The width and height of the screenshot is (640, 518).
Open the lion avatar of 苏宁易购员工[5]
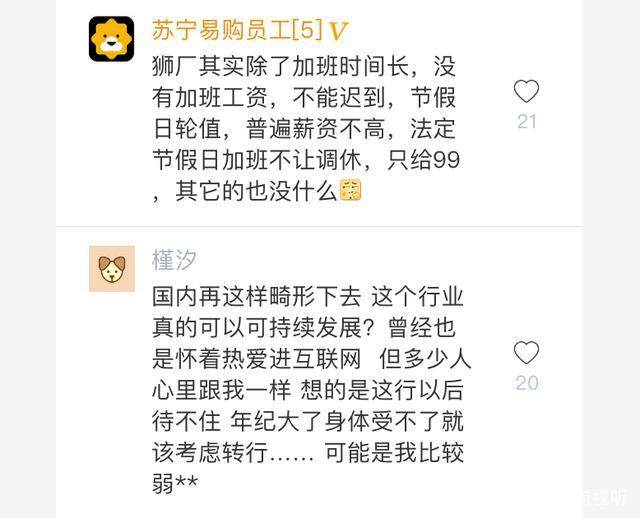(111, 40)
